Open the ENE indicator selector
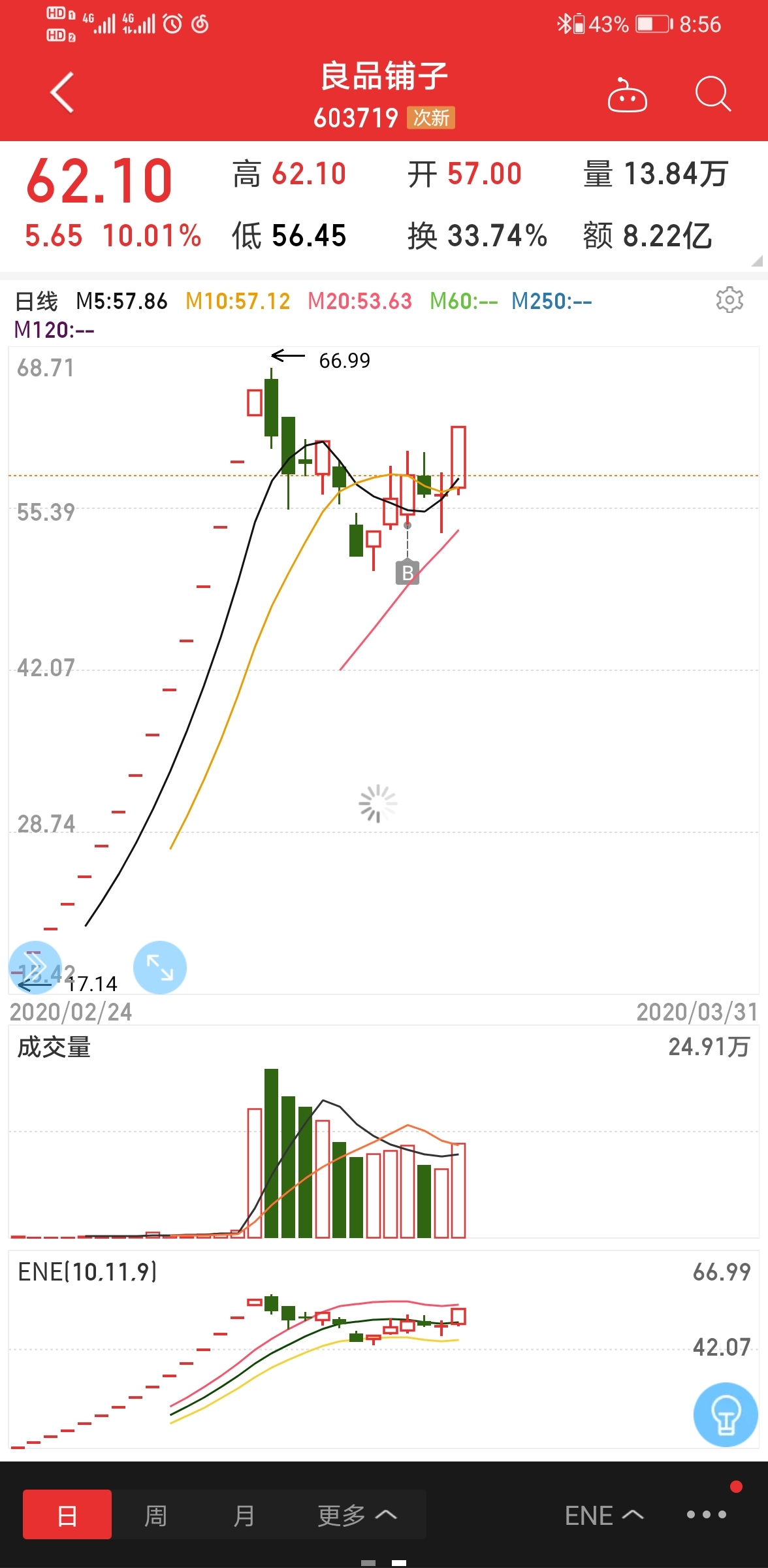 coord(604,1515)
